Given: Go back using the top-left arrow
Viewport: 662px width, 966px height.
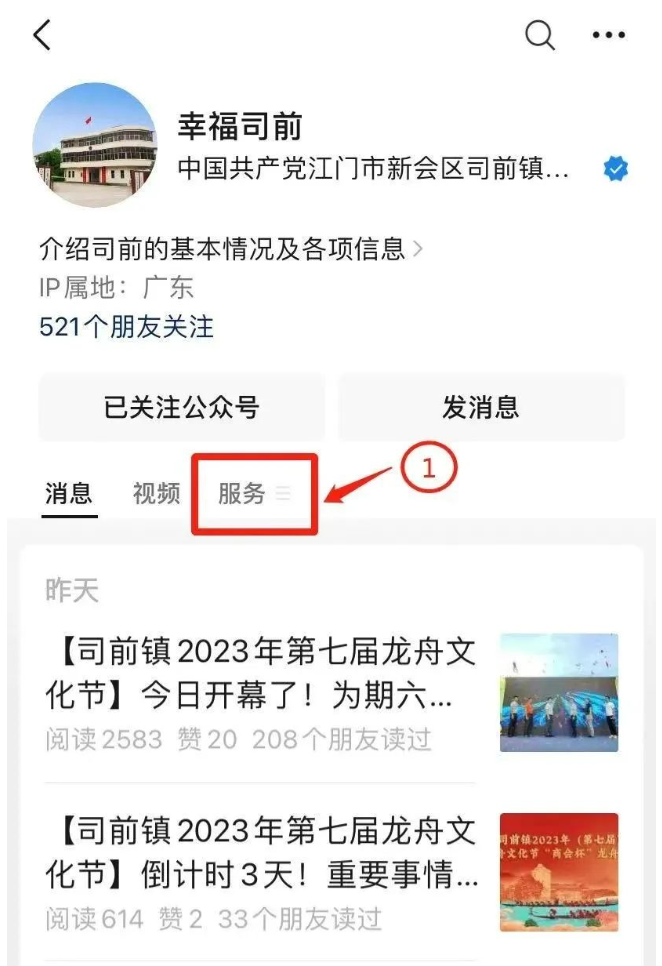Looking at the screenshot, I should pyautogui.click(x=42, y=36).
